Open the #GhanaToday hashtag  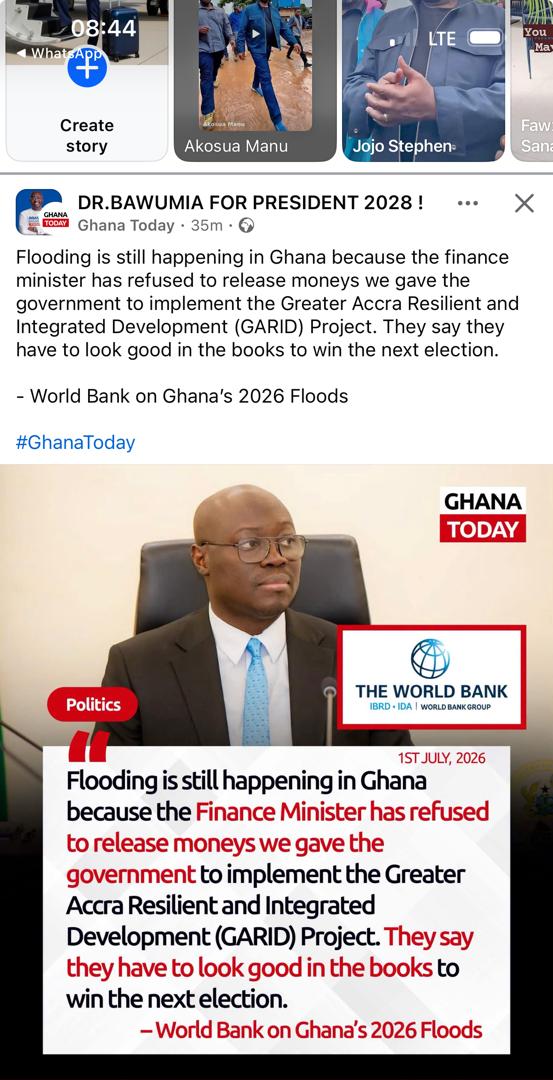75,442
